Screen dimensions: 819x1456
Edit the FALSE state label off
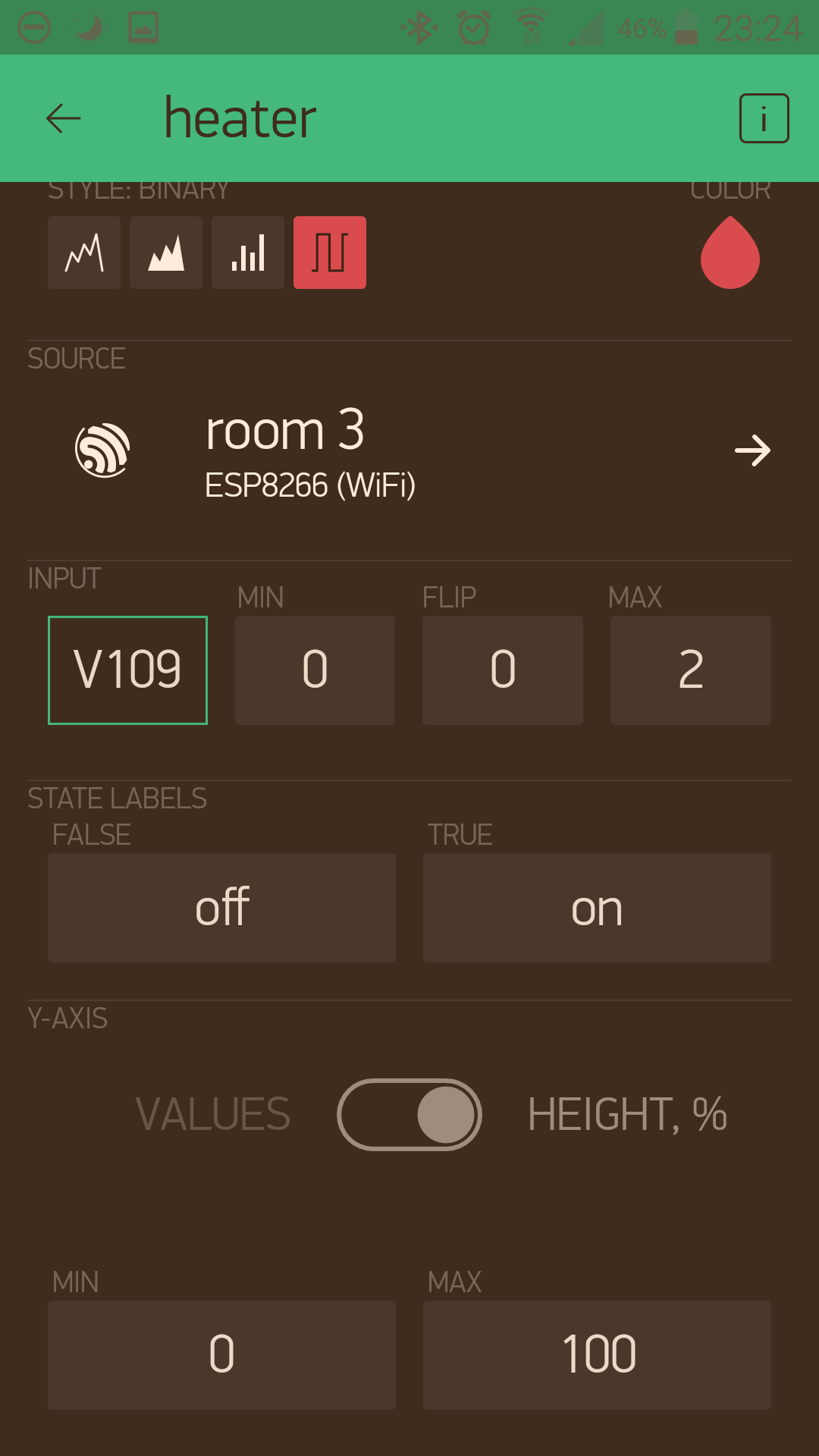pyautogui.click(x=221, y=908)
